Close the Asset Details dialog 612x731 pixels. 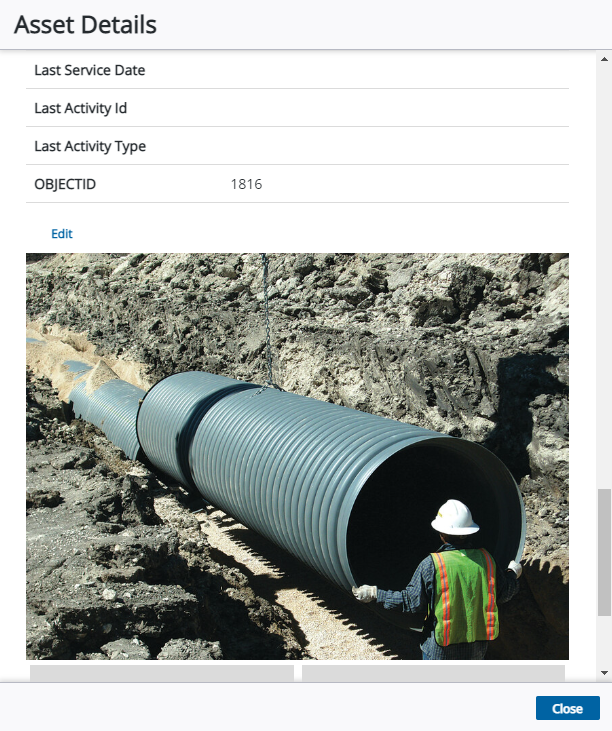567,708
